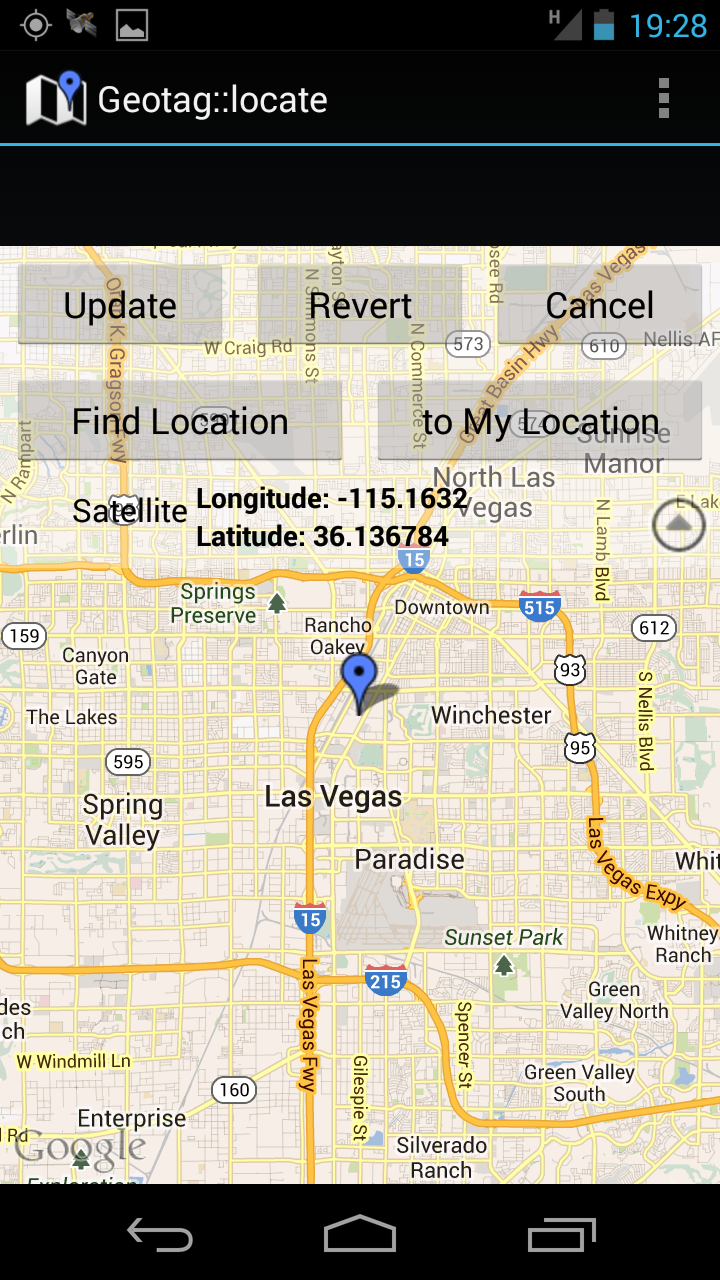Viewport: 720px width, 1280px height.
Task: Tap the circular arrow button
Action: [x=679, y=523]
